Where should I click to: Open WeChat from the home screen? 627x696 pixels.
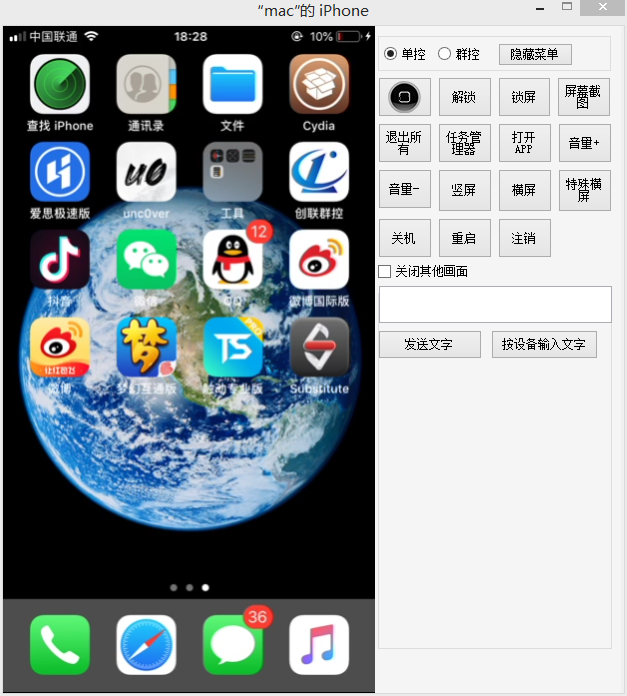pos(146,259)
